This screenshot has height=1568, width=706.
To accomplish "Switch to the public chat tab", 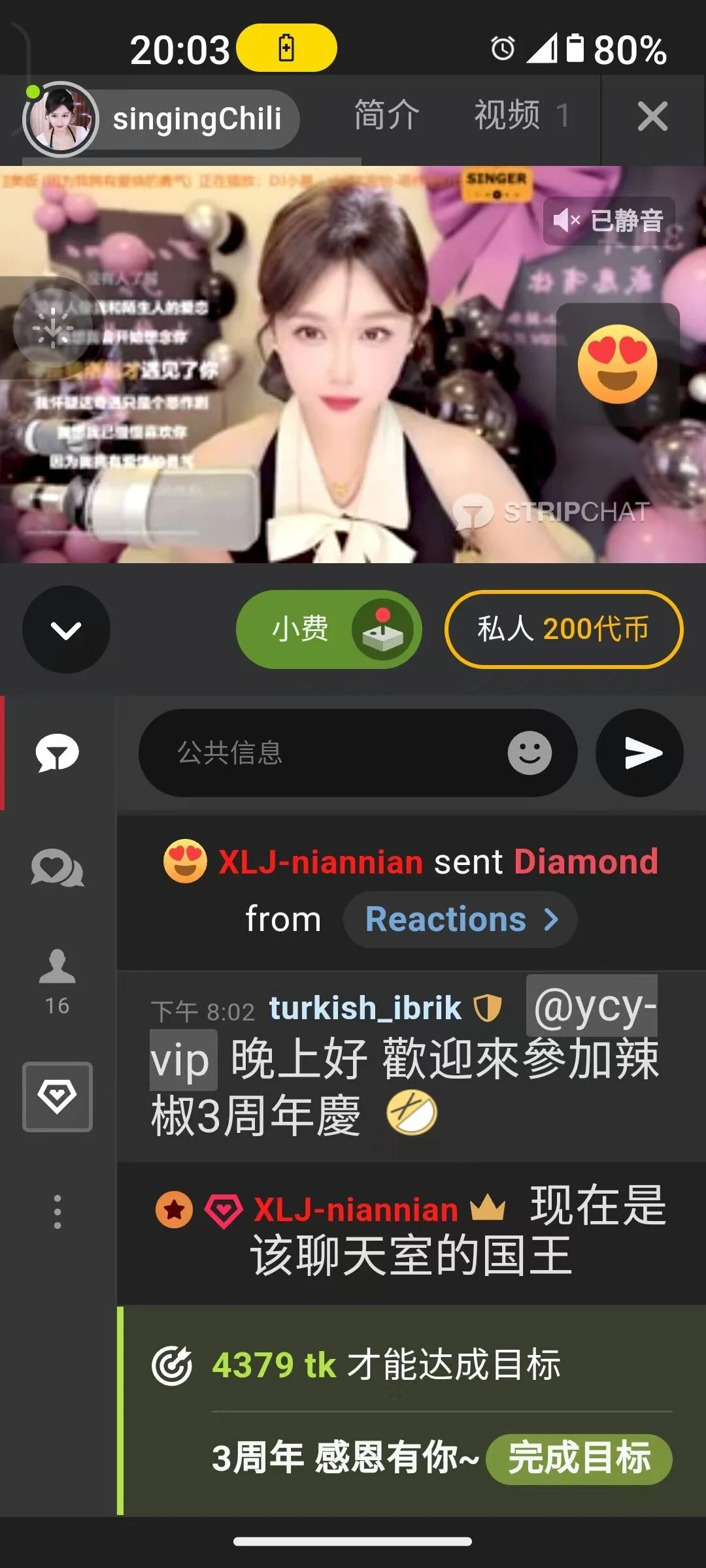I will [58, 753].
